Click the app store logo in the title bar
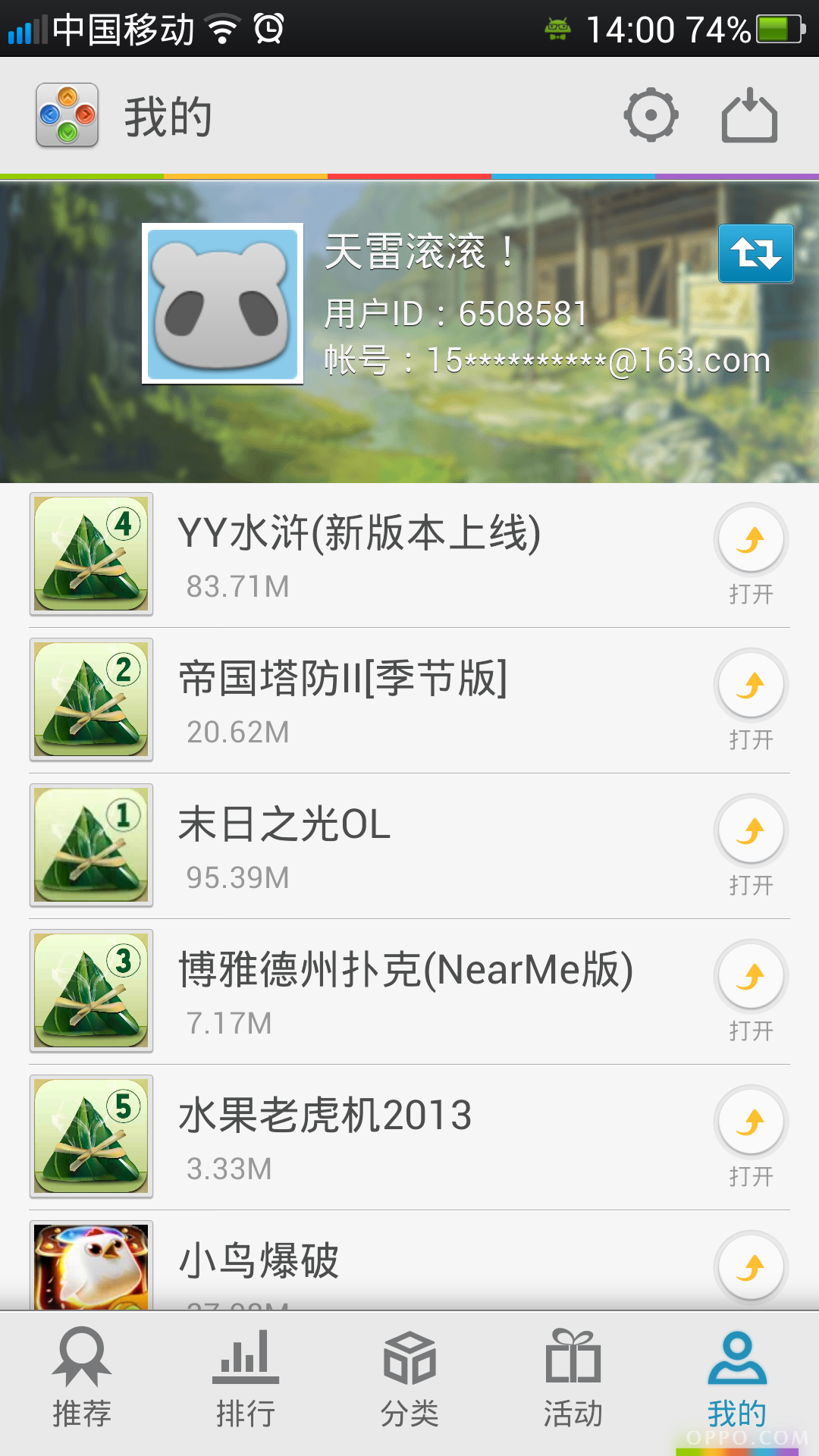The image size is (819, 1456). (67, 115)
